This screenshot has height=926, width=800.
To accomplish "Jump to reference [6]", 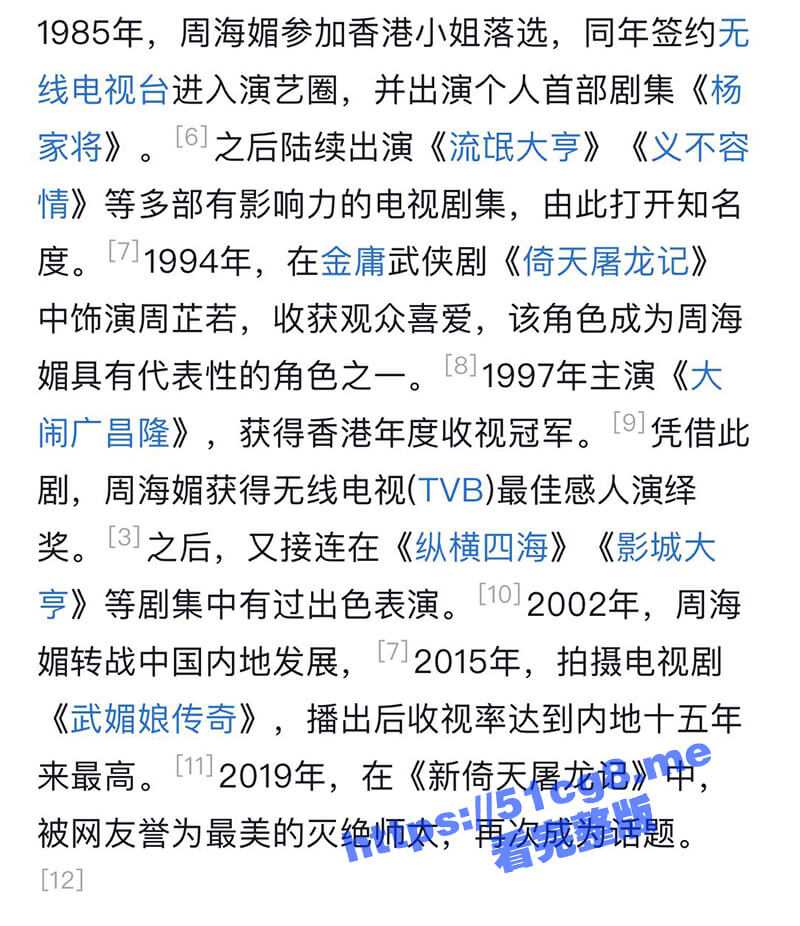I will pos(190,137).
